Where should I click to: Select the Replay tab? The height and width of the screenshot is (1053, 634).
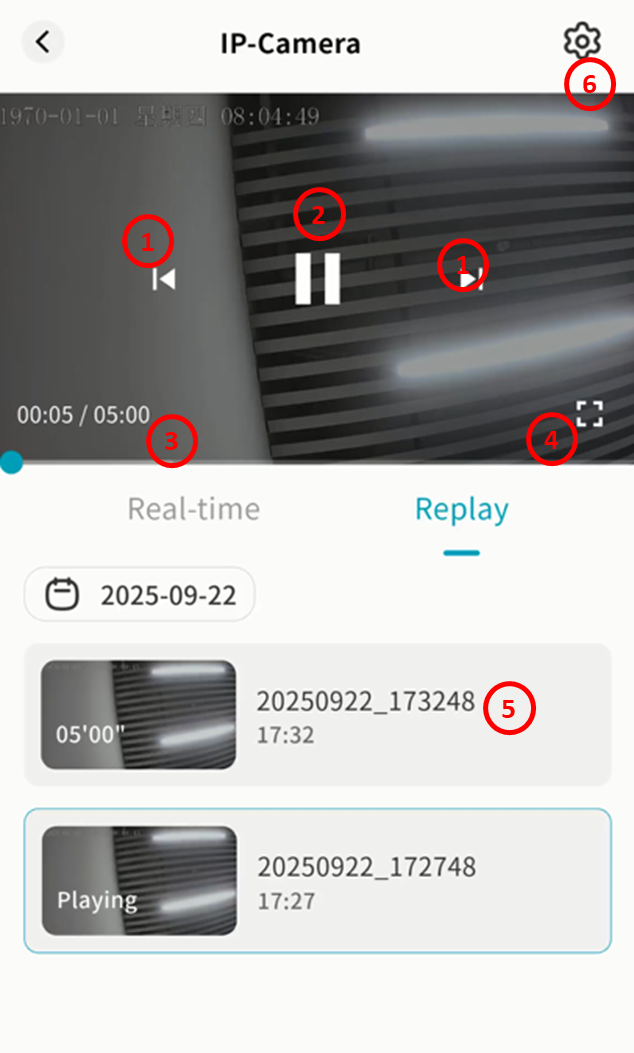point(461,509)
